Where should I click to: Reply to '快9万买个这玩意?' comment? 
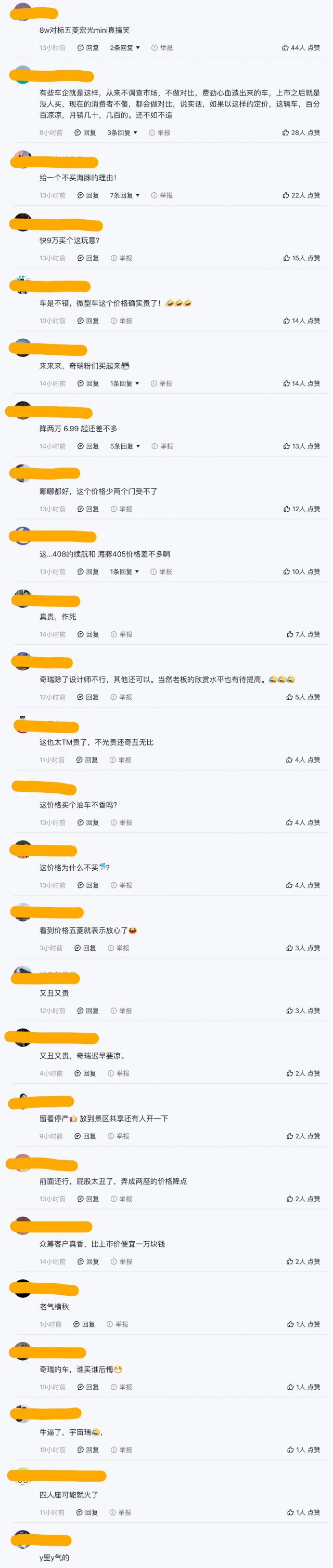pos(88,258)
